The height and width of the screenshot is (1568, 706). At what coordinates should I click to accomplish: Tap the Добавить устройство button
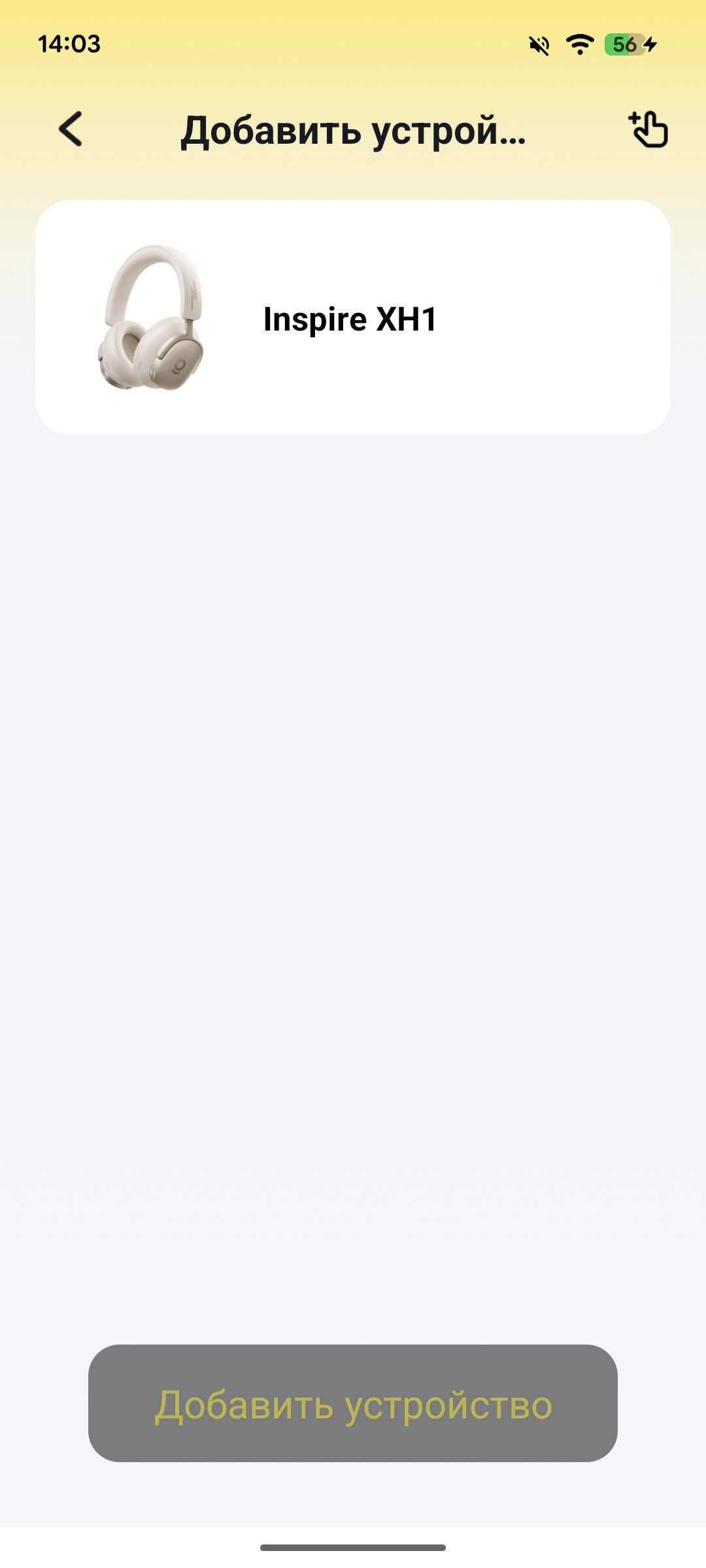coord(353,1403)
